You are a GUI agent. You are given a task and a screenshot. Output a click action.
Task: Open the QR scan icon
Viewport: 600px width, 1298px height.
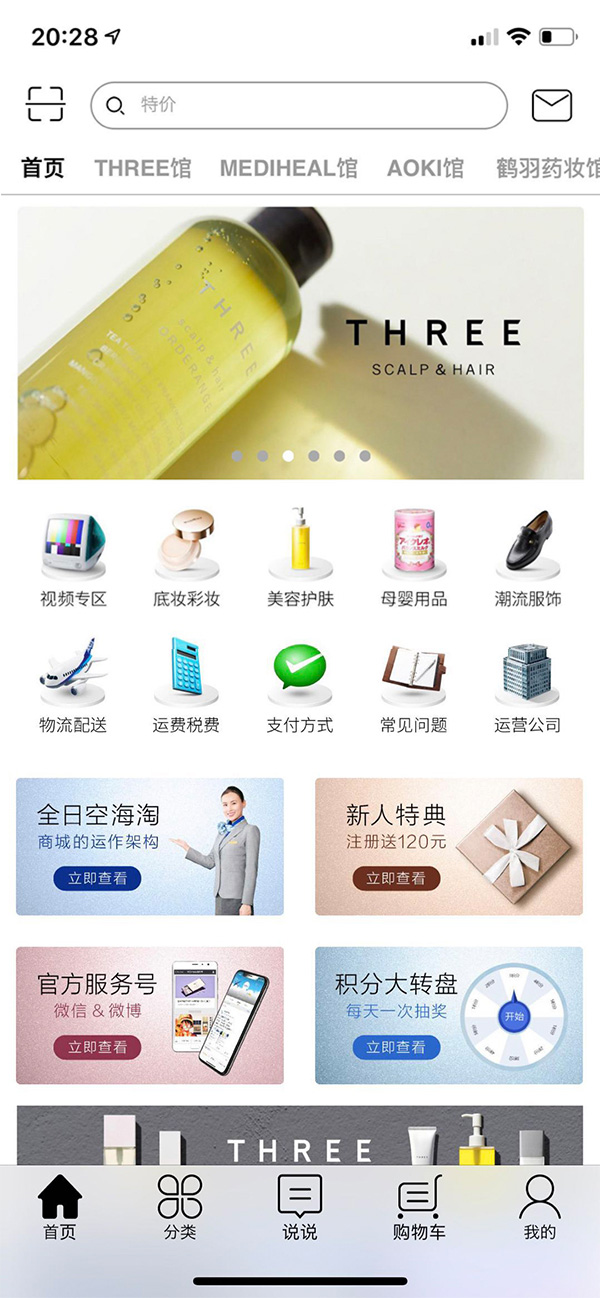coord(45,104)
